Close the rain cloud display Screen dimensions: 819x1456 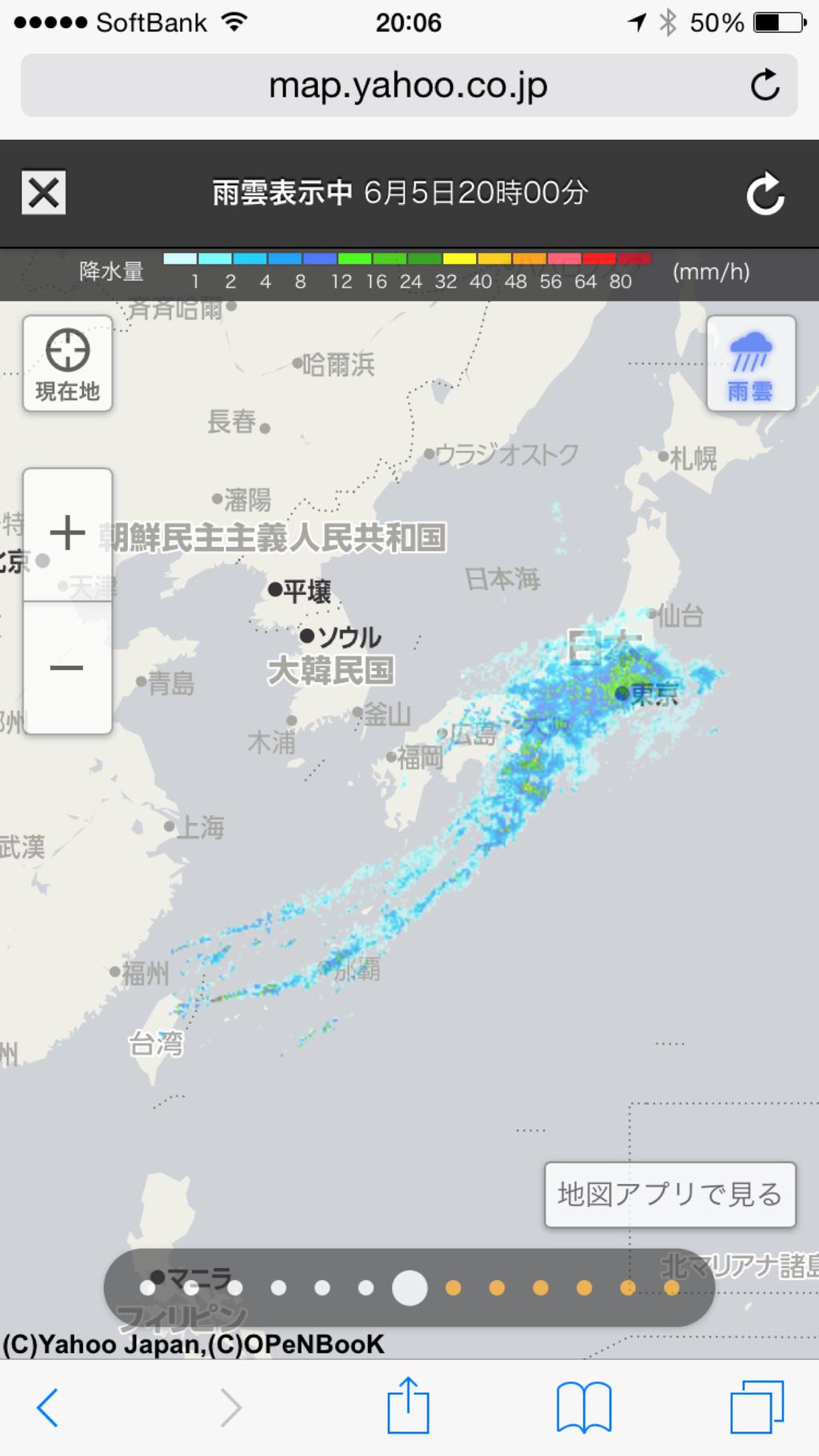point(44,193)
